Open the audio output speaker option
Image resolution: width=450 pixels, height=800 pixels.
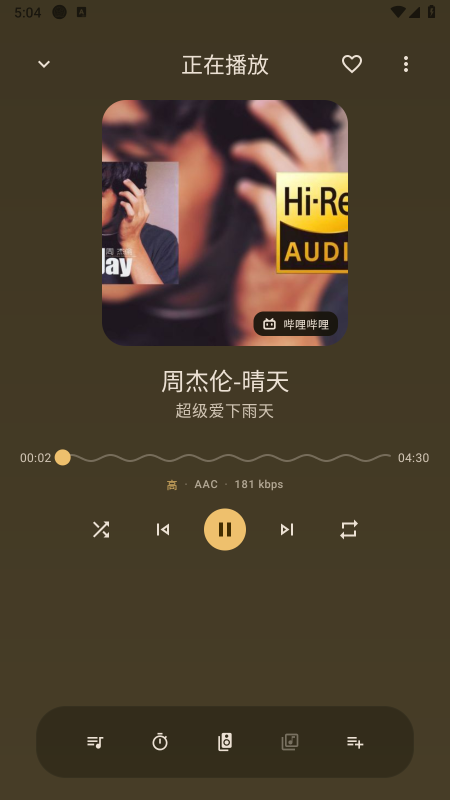pyautogui.click(x=225, y=742)
